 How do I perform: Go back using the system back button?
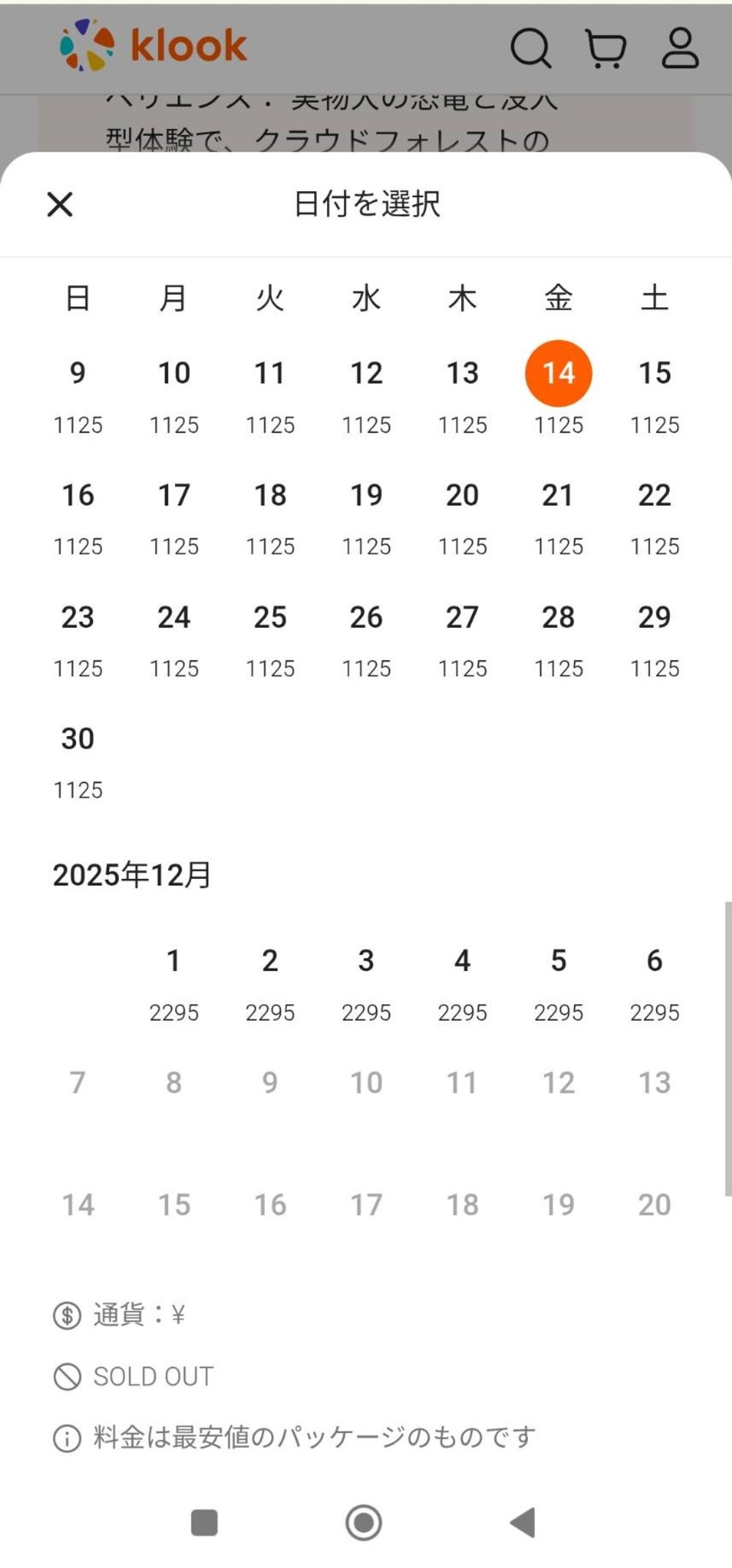point(523,1523)
